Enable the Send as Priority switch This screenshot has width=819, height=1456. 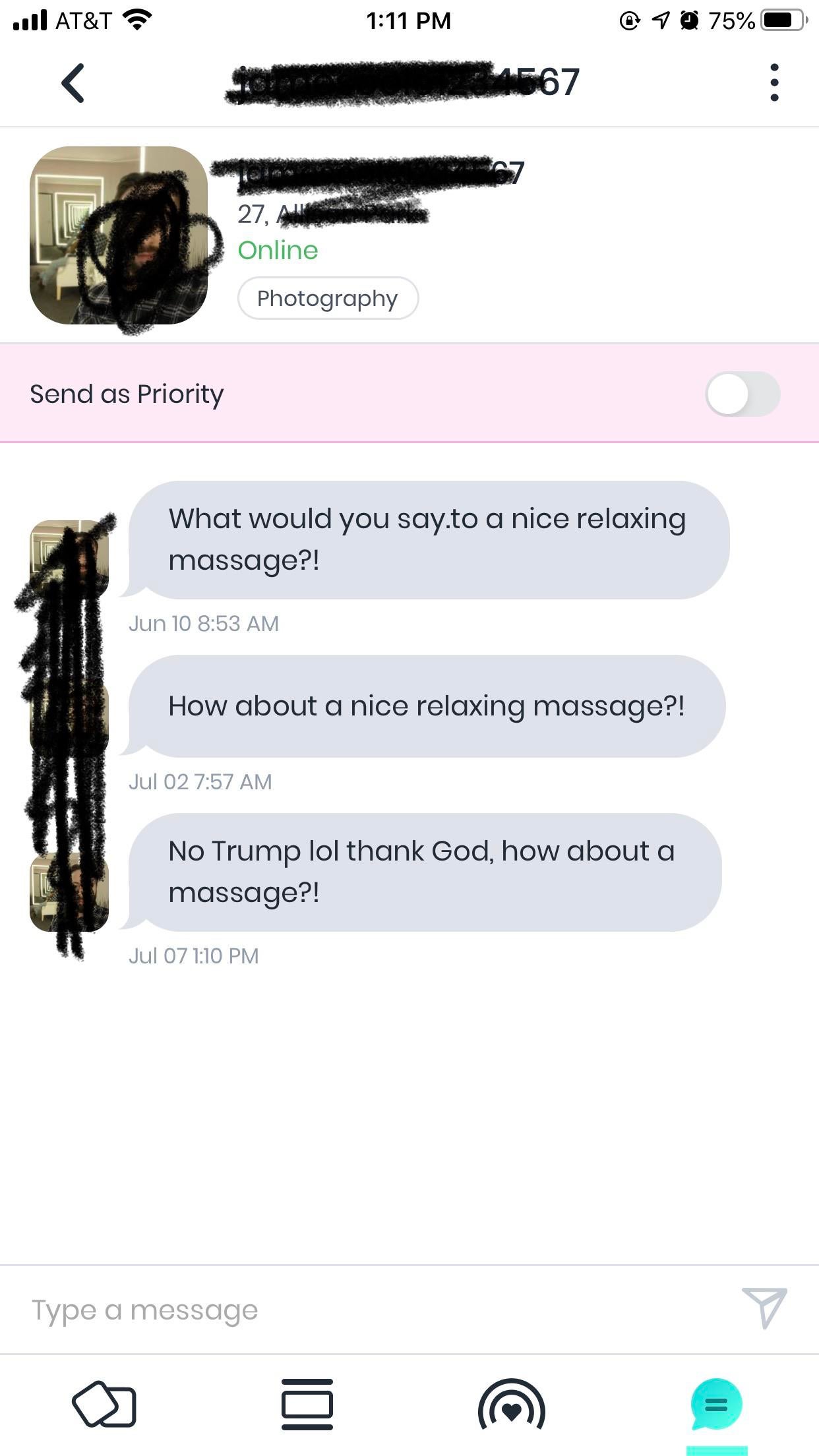pyautogui.click(x=742, y=394)
